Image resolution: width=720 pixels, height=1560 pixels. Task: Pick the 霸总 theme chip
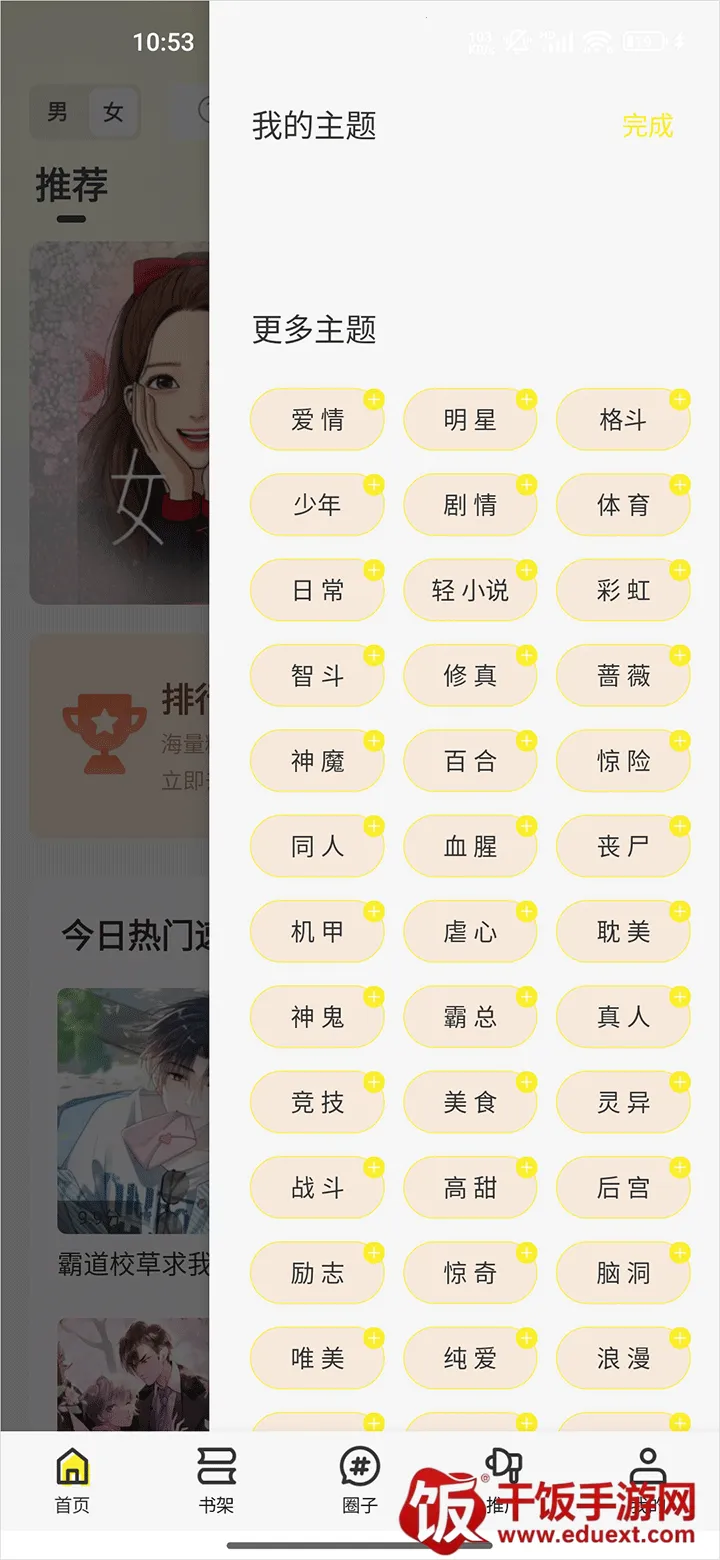coord(470,1018)
